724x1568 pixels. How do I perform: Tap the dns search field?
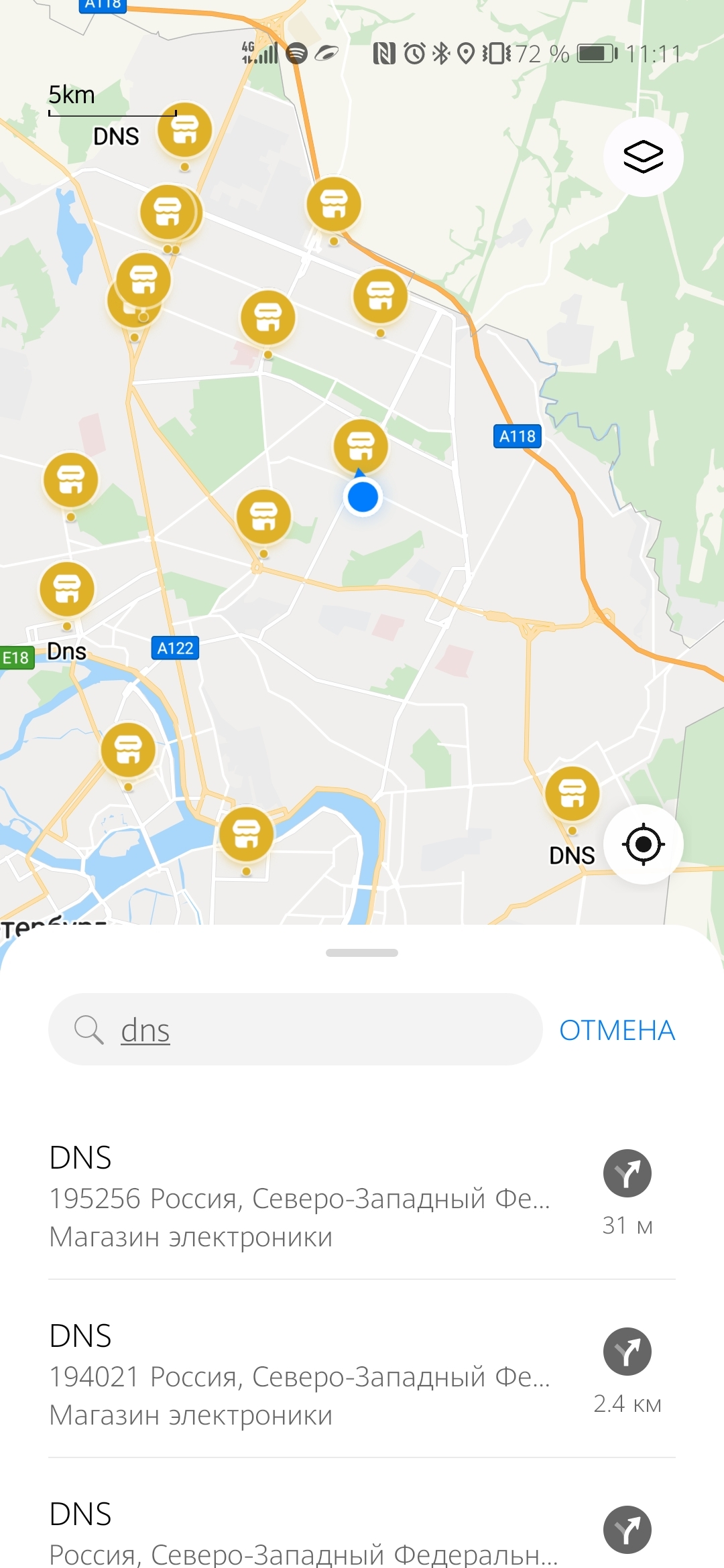click(295, 1030)
